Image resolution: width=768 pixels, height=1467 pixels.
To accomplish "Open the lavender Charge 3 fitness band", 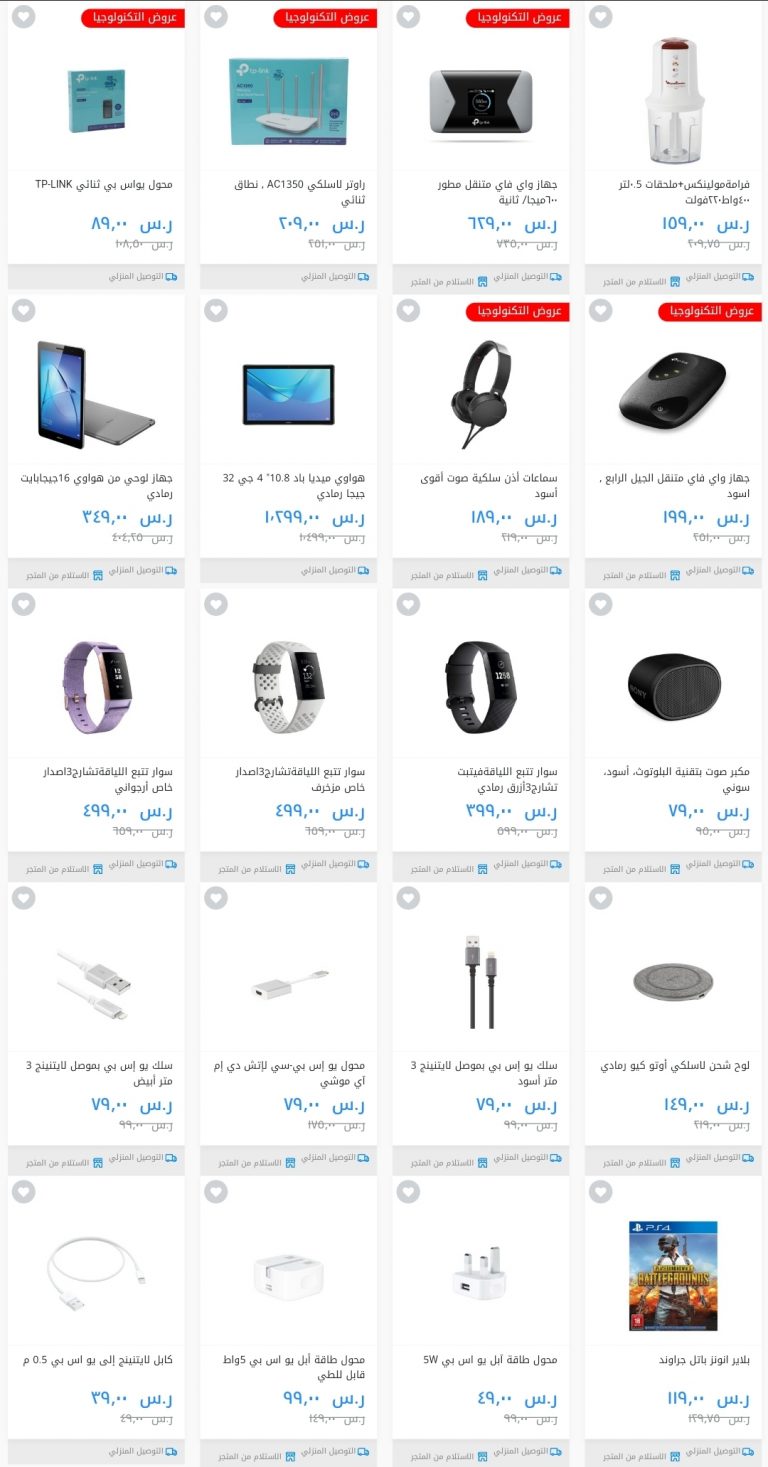I will [x=96, y=735].
